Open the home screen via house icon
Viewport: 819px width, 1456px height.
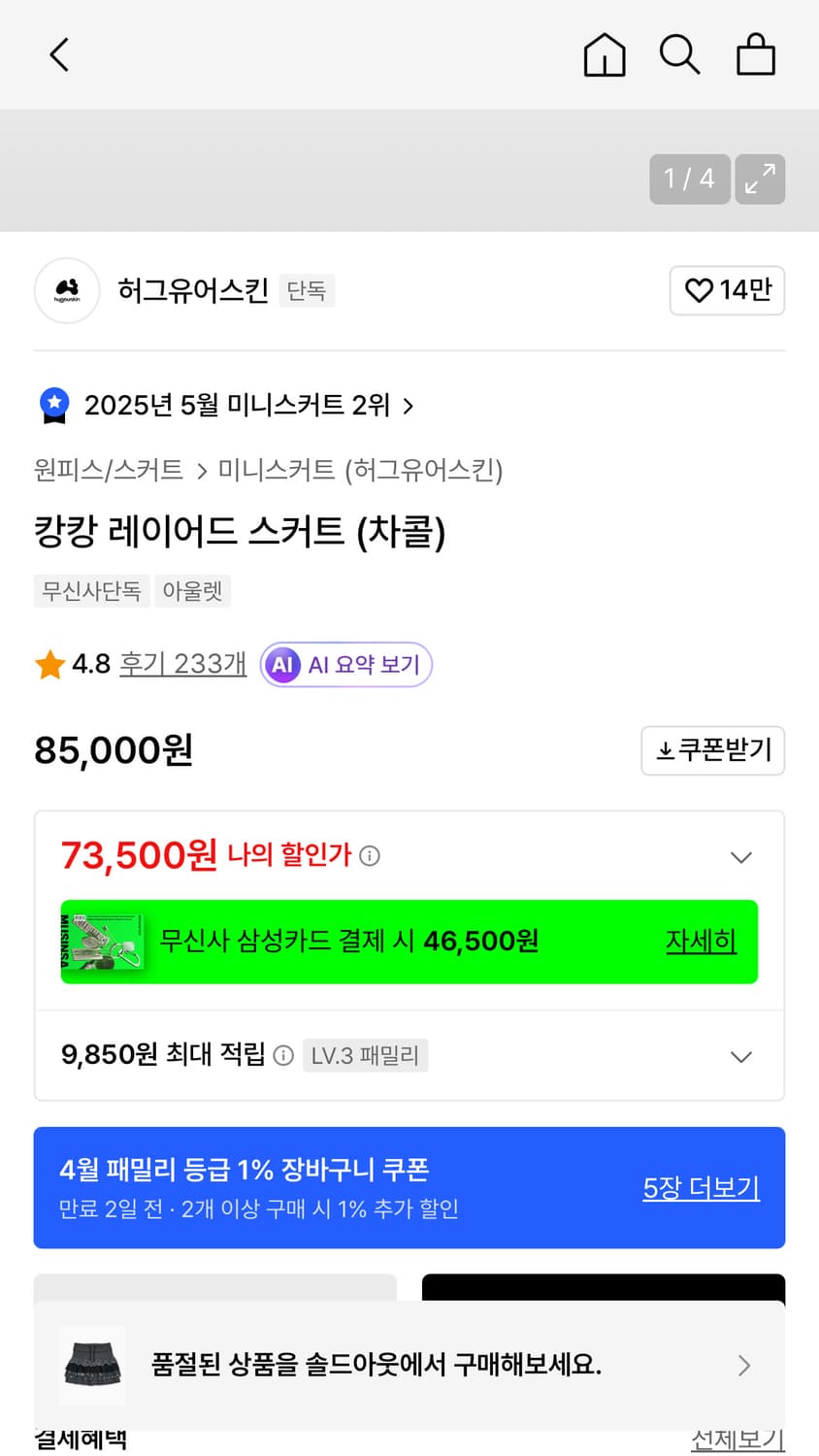(605, 55)
